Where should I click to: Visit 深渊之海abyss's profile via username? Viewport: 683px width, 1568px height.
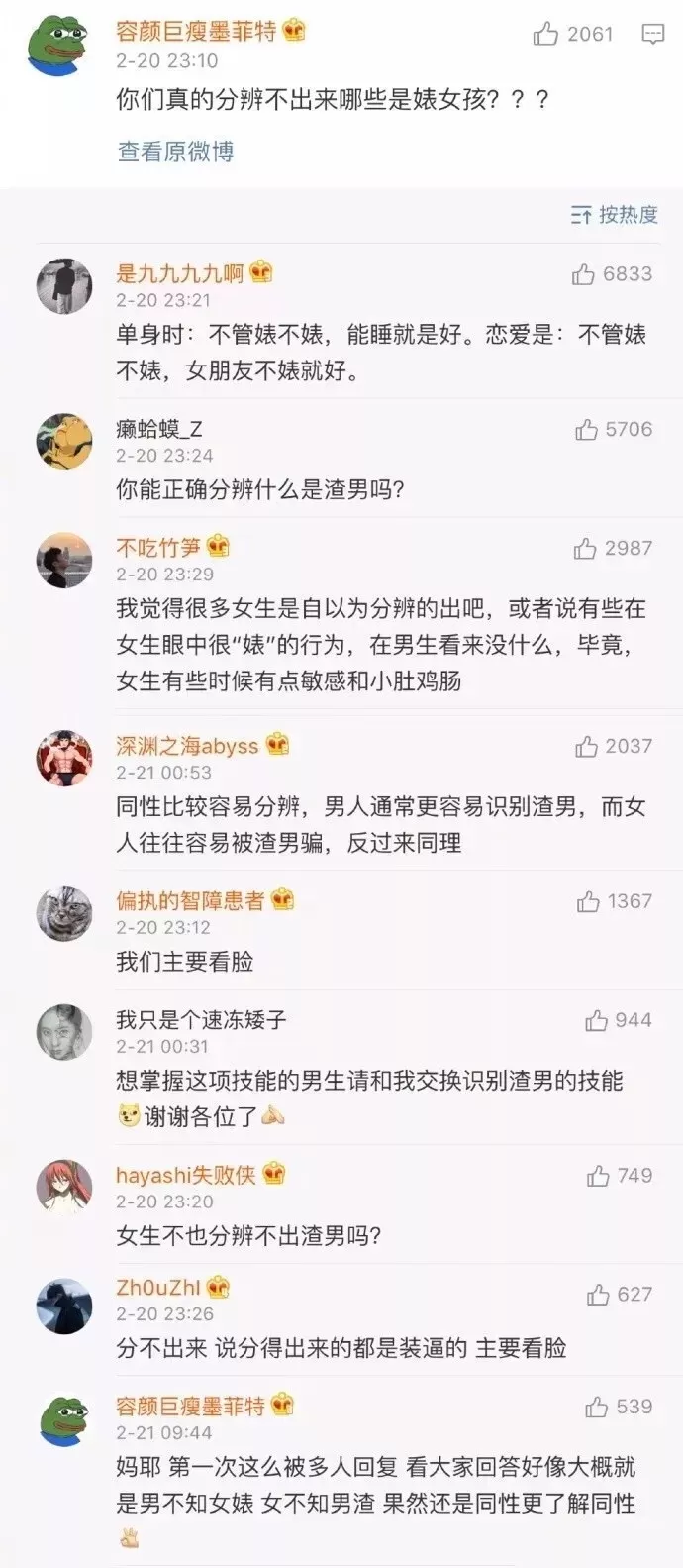point(187,746)
